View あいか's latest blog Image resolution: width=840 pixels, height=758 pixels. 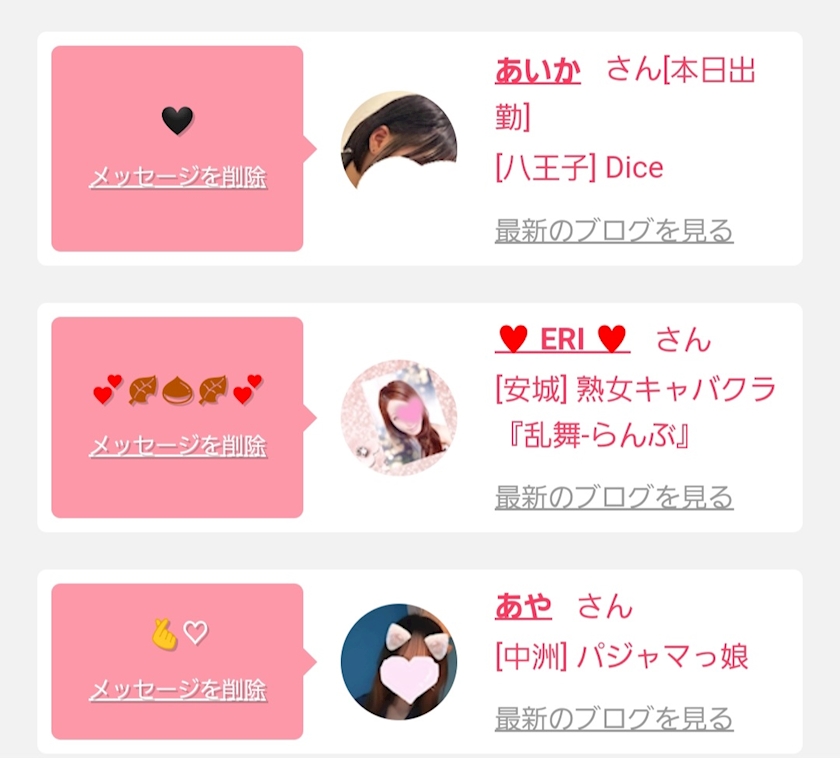tap(614, 231)
